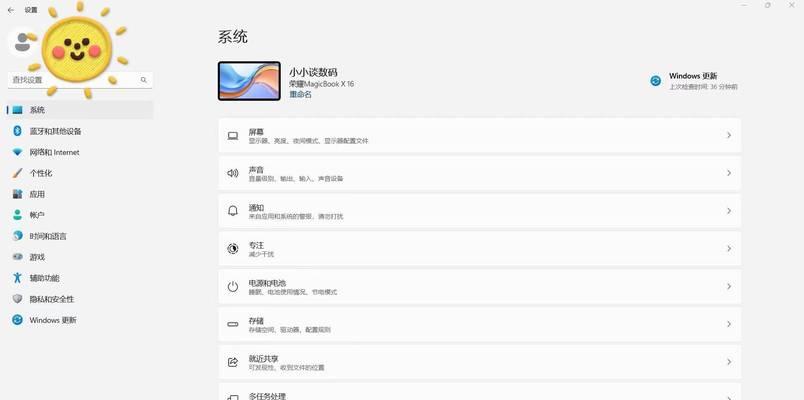
Task: Open the 屏幕 display settings row
Action: tap(479, 135)
